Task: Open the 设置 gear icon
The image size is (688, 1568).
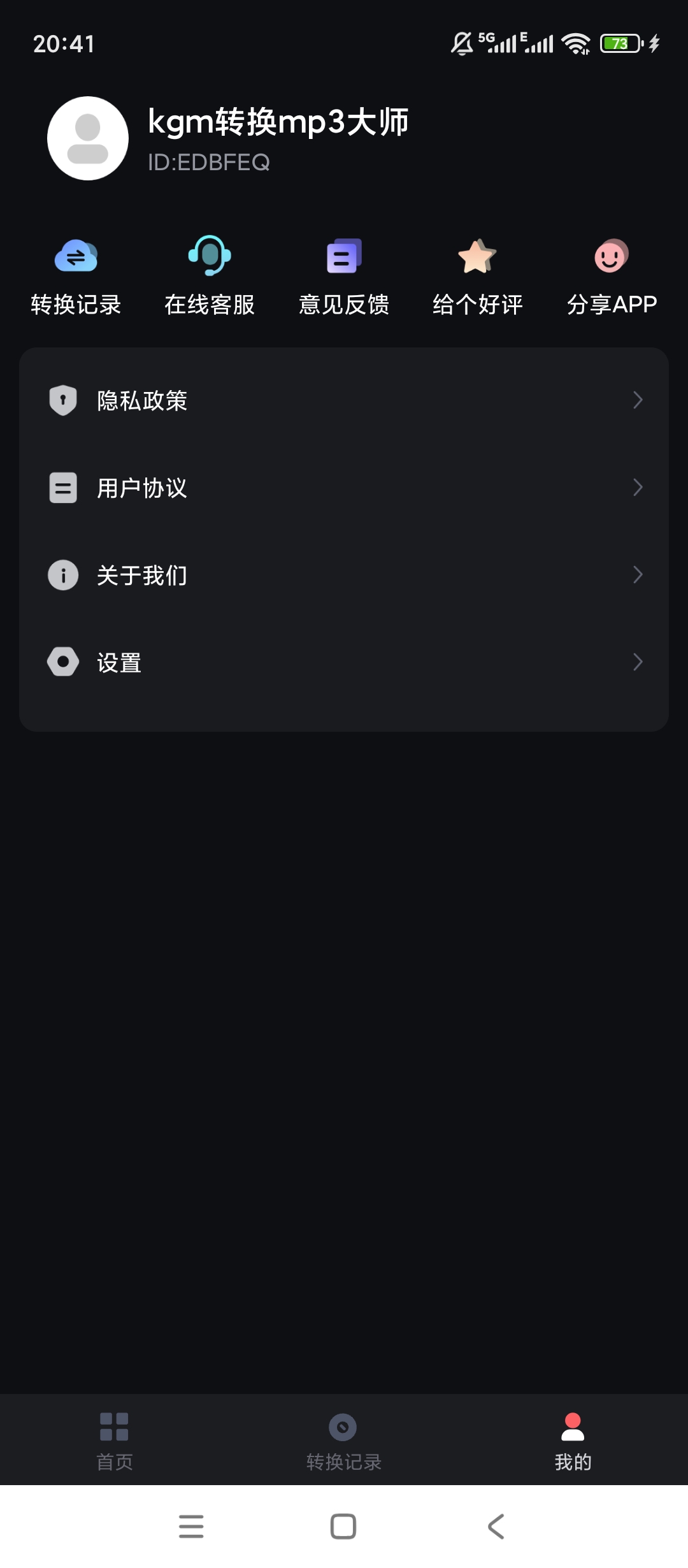Action: (62, 662)
